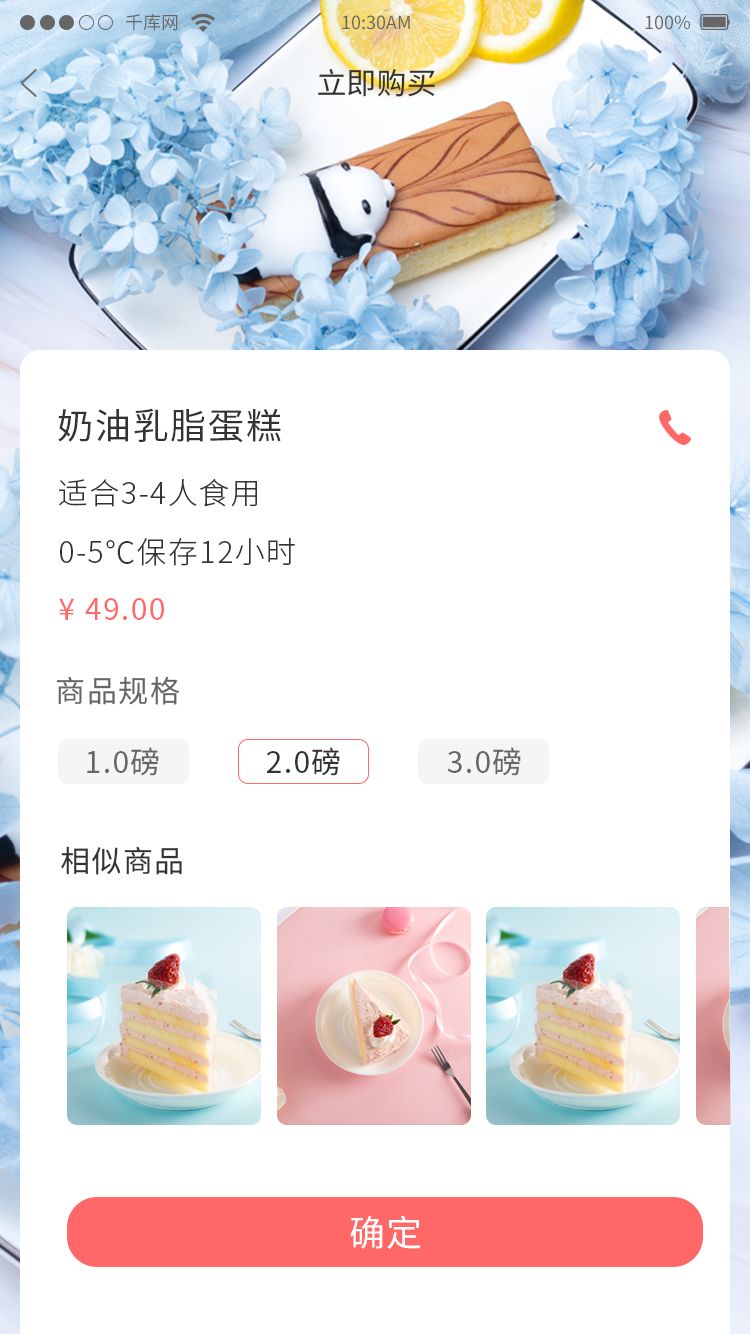Open the first blue strawberry cake item

point(164,1016)
